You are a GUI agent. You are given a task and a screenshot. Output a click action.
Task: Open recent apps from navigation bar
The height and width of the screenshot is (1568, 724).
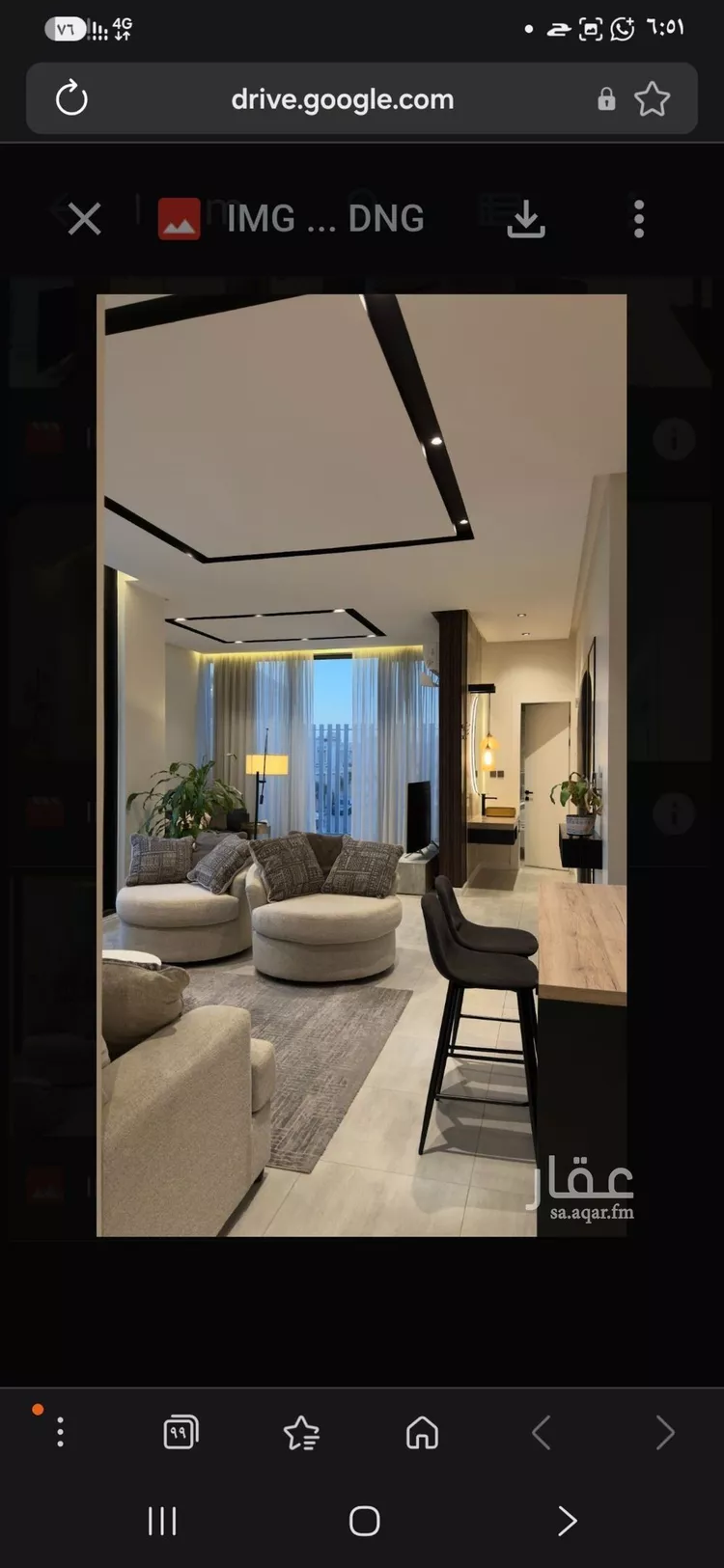coord(162,1522)
